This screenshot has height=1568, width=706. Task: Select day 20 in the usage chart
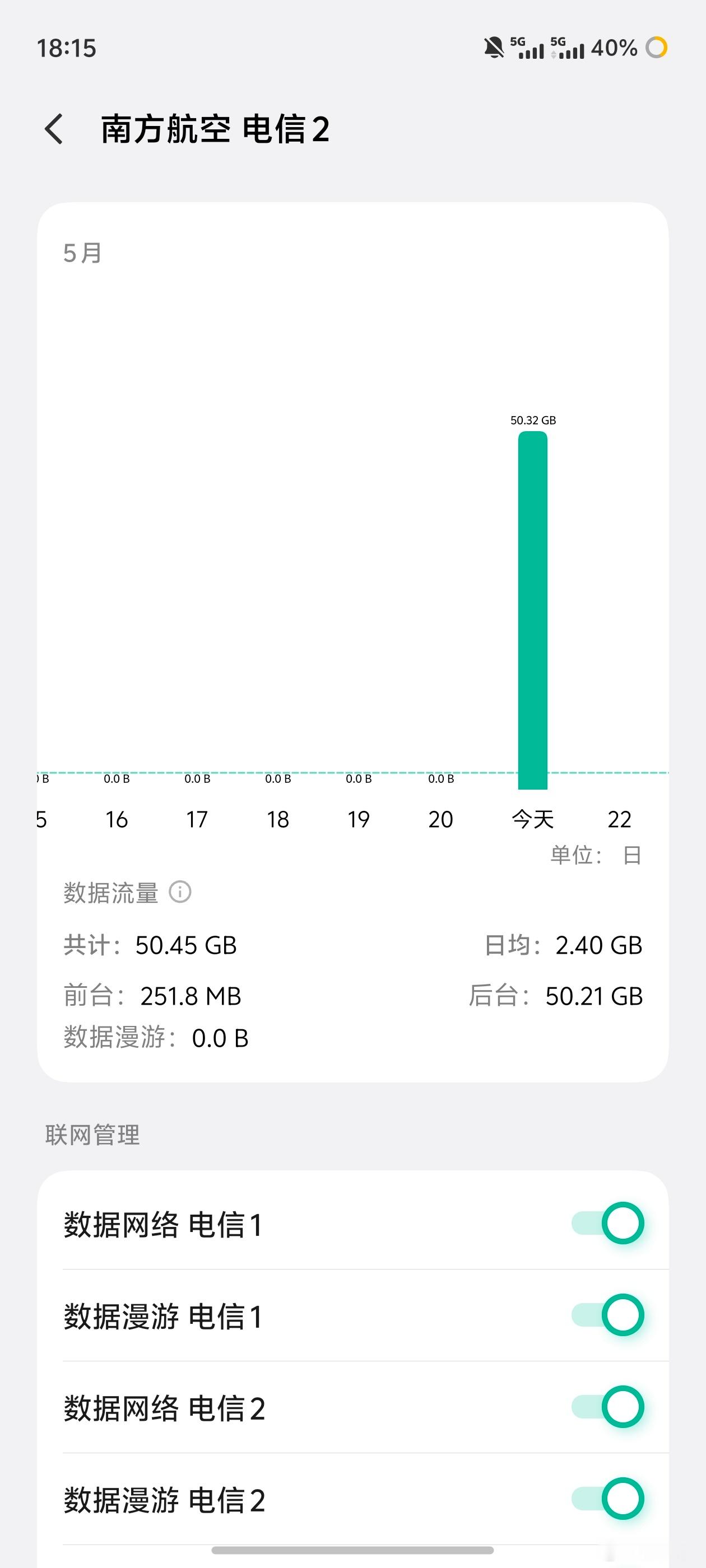coord(440,819)
